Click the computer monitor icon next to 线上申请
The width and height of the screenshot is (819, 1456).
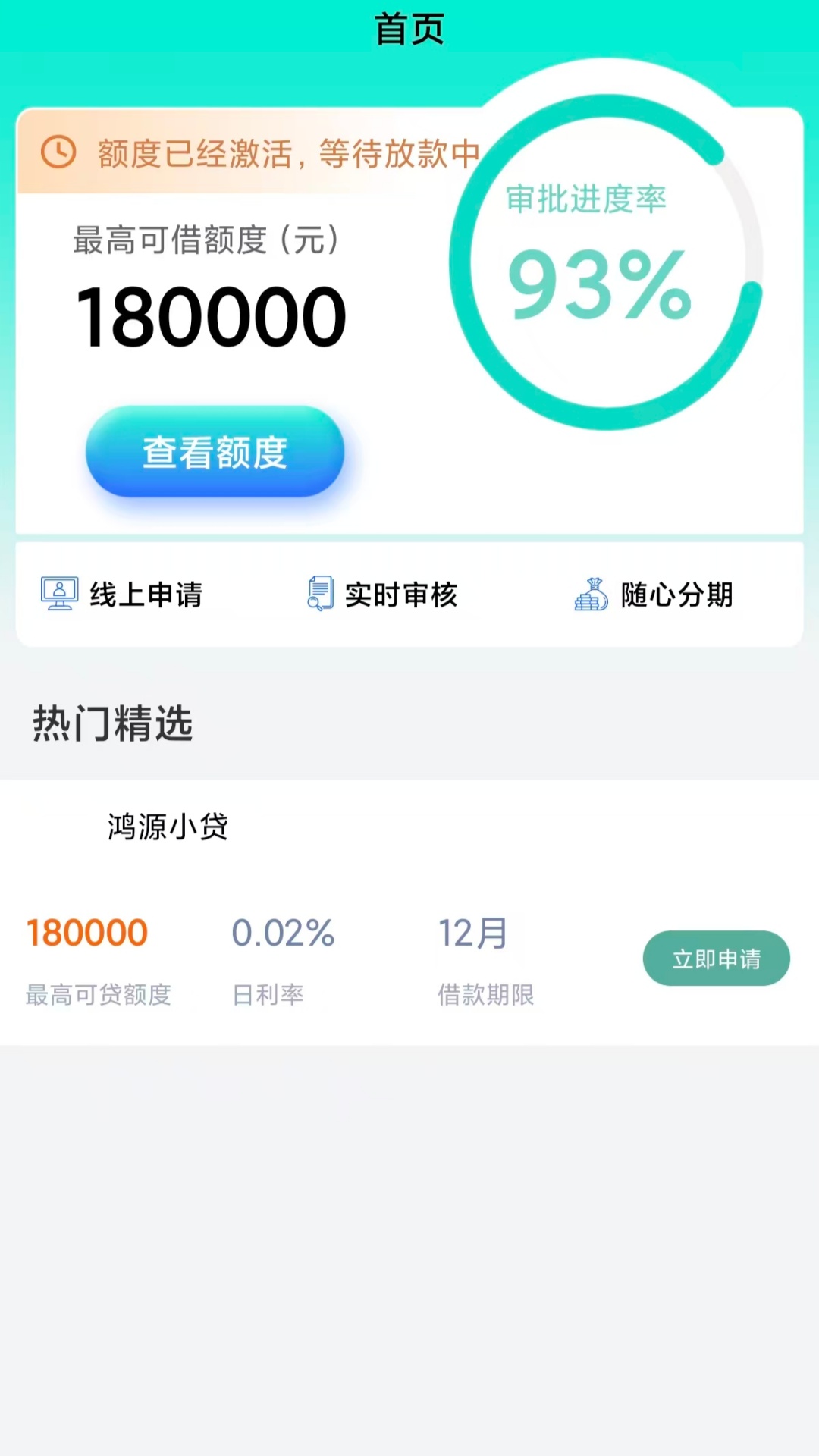(x=59, y=594)
